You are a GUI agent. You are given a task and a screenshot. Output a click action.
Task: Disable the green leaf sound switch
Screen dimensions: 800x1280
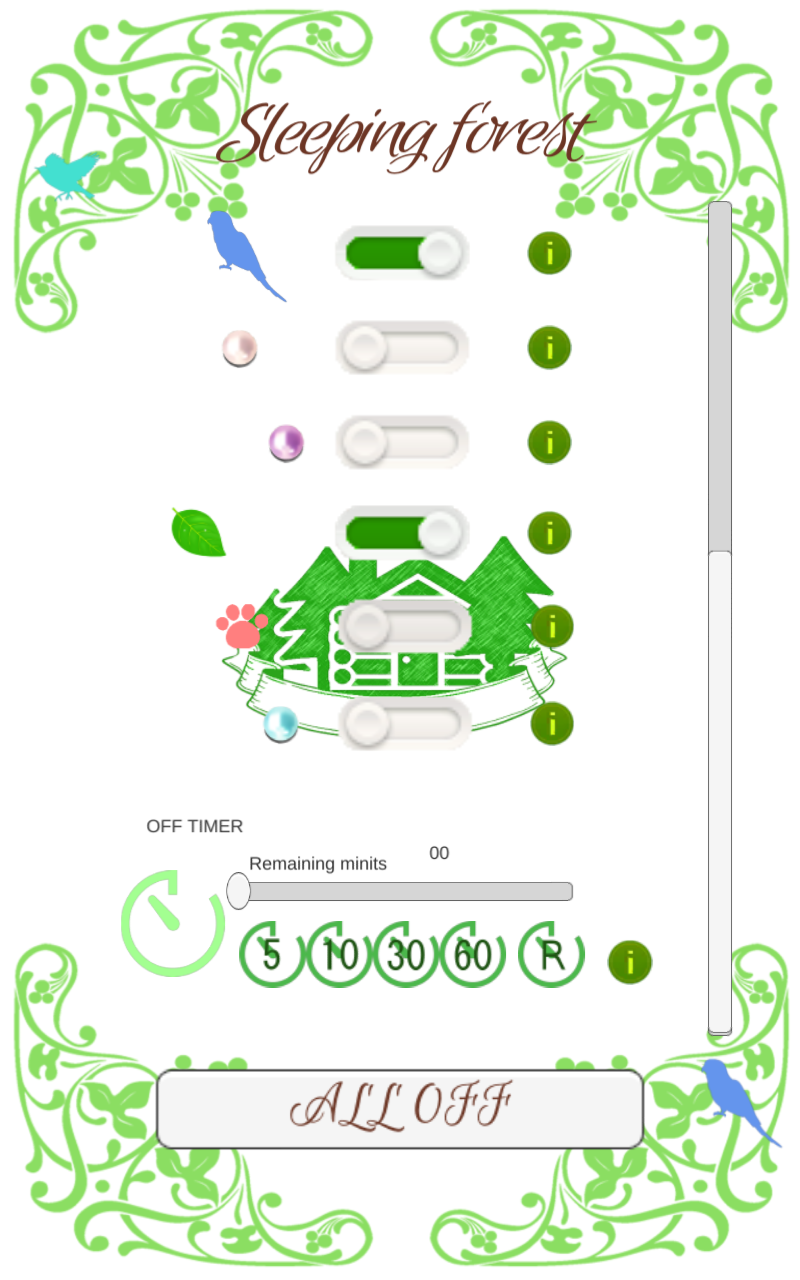[x=402, y=533]
